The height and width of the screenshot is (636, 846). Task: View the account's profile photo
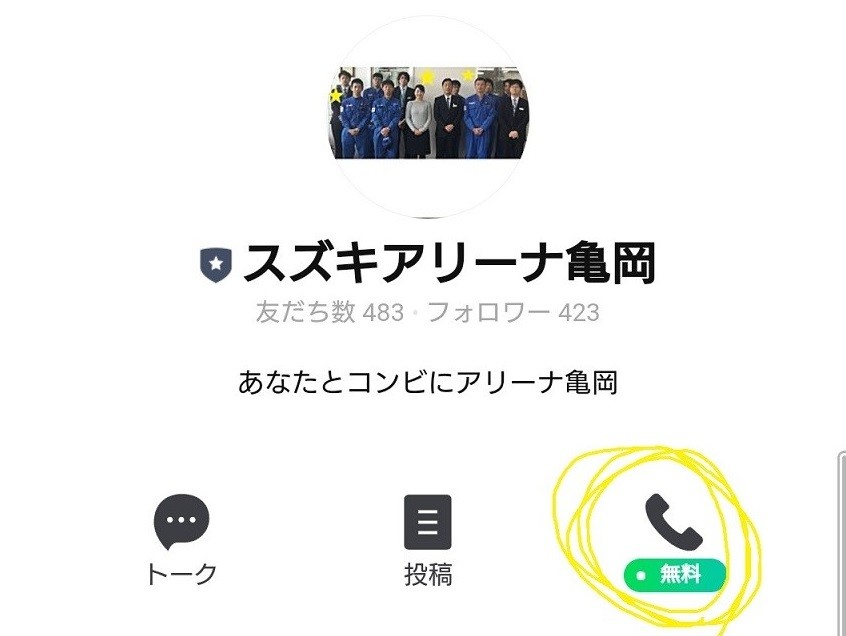[x=428, y=115]
